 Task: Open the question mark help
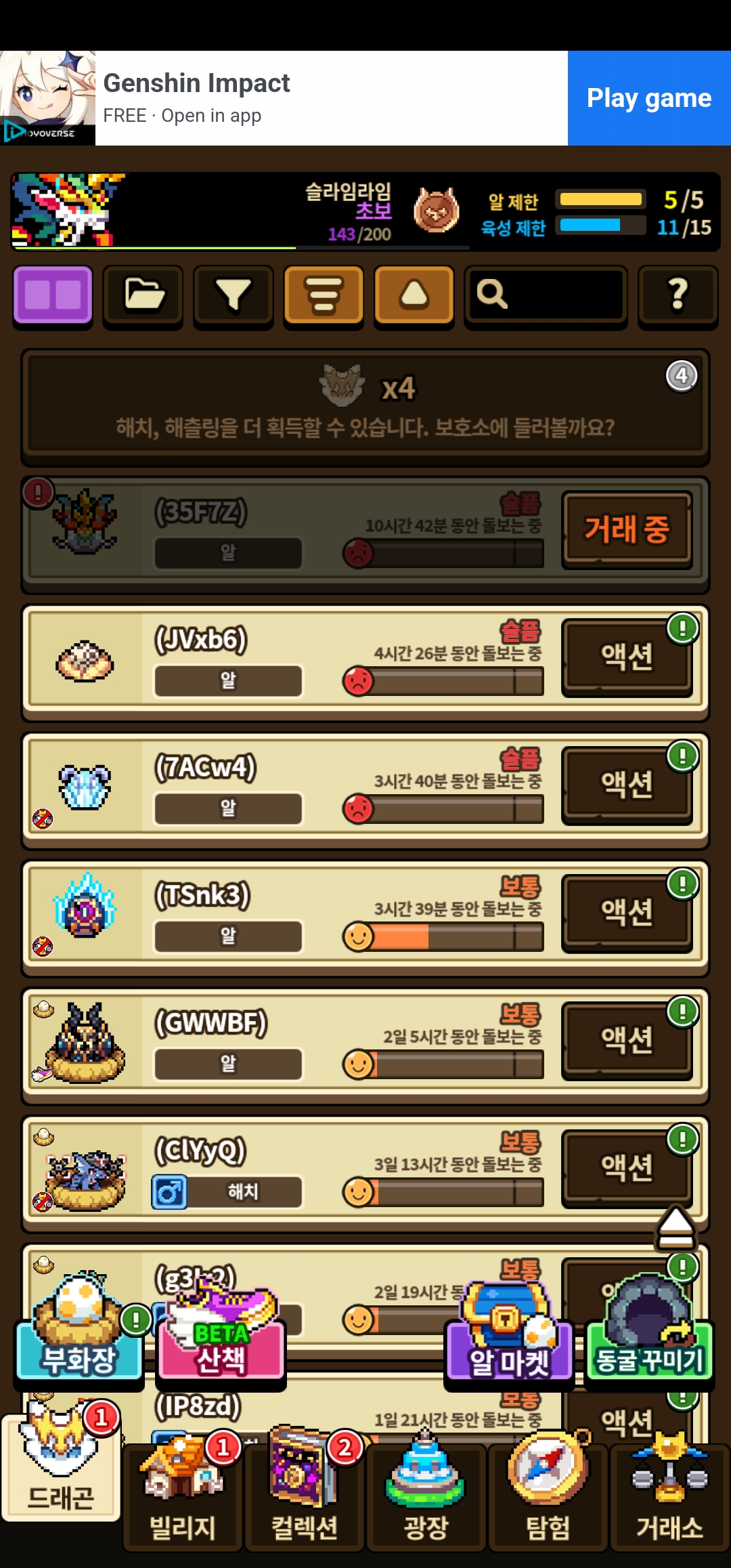(x=678, y=295)
